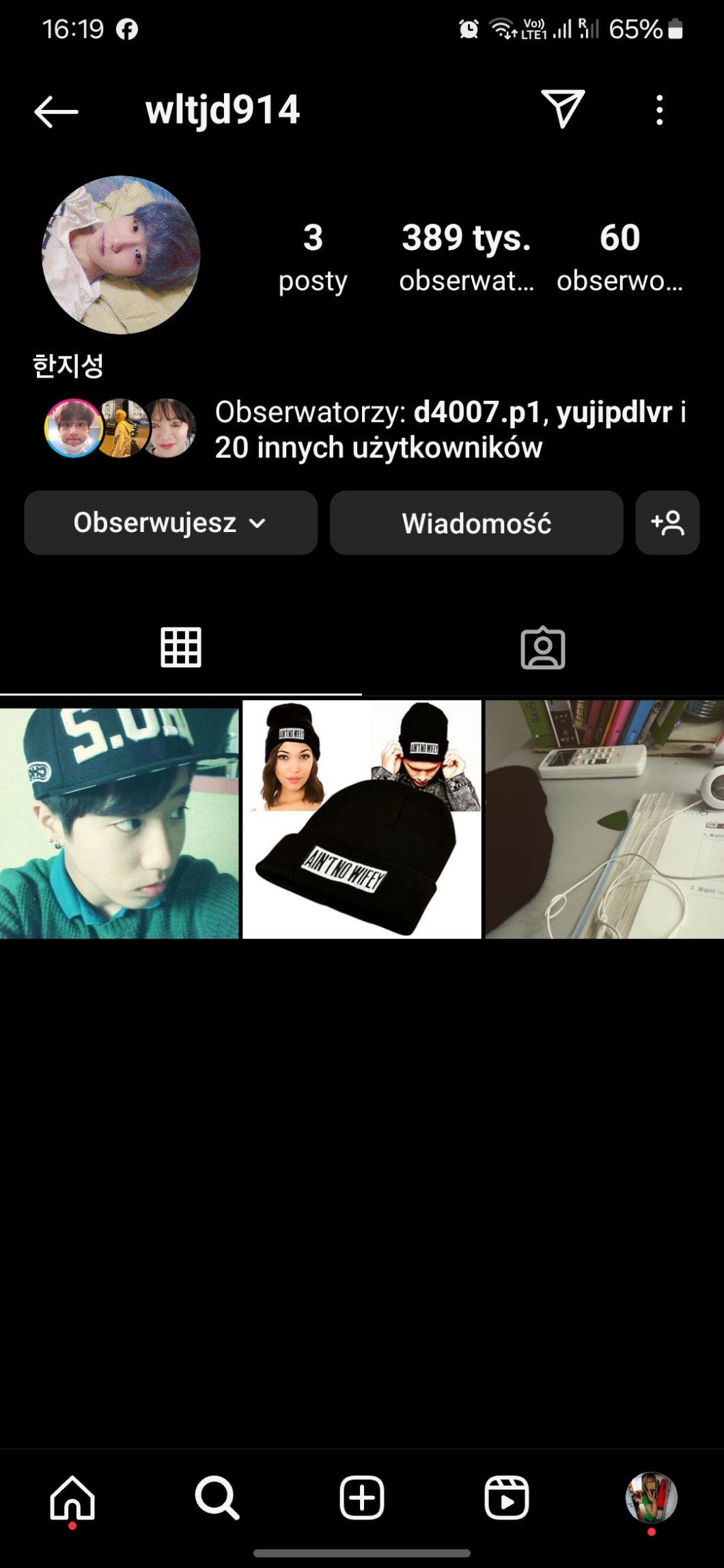724x1568 pixels.
Task: Open my own profile tab
Action: [x=651, y=1498]
